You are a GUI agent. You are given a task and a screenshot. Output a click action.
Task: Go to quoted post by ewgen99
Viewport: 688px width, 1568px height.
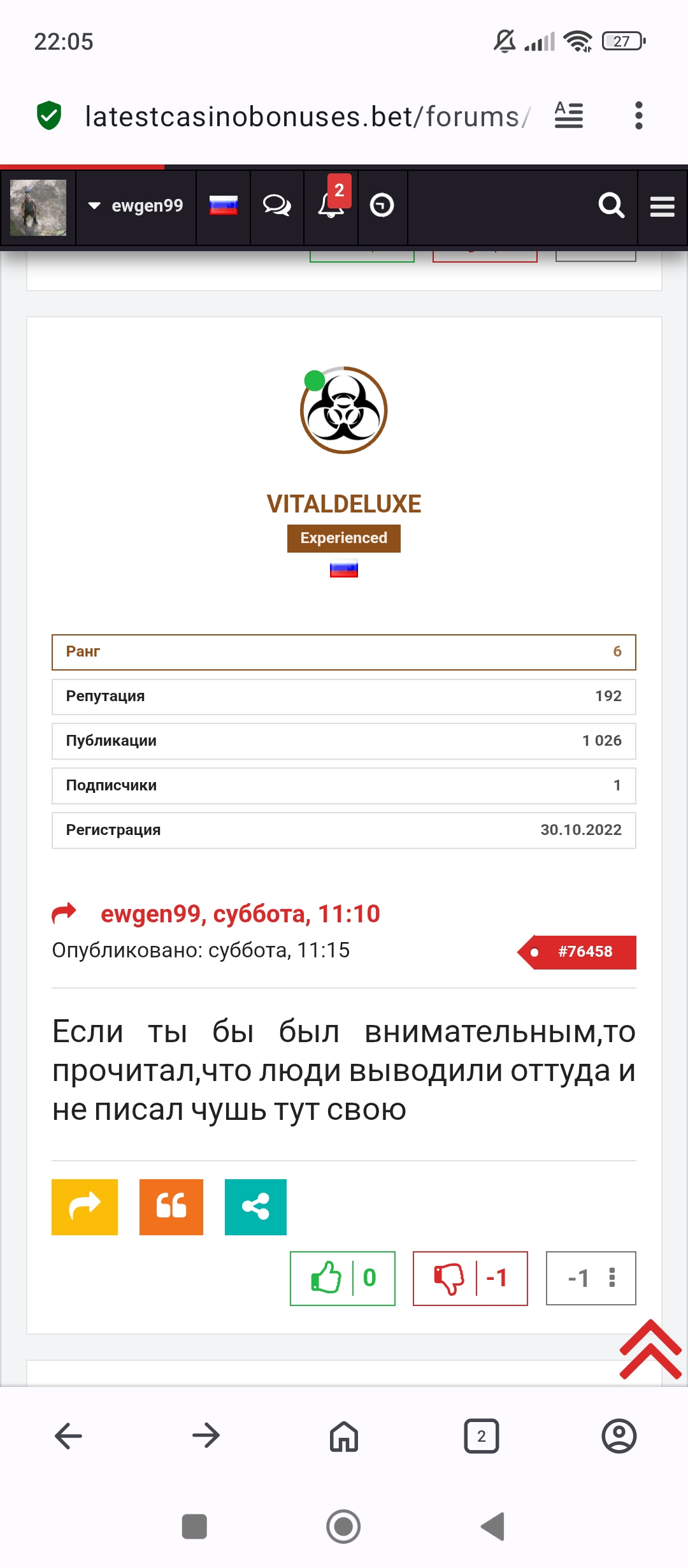[x=240, y=913]
